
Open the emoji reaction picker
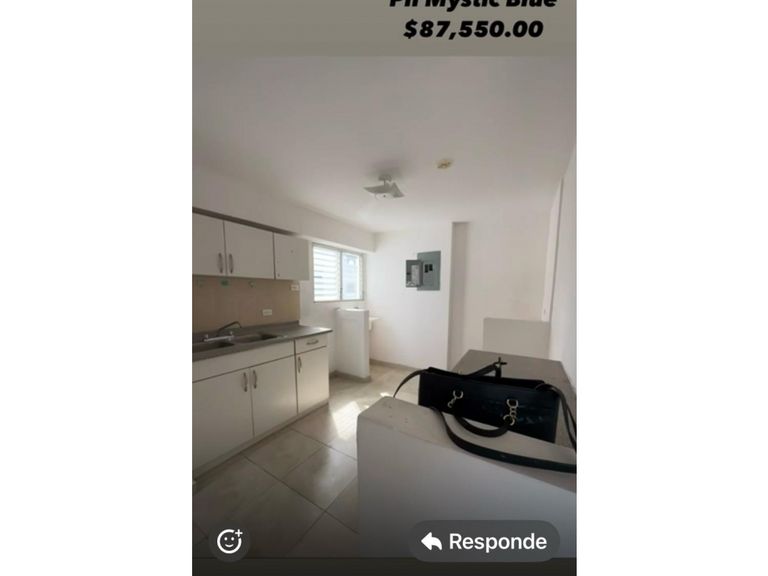tap(230, 541)
